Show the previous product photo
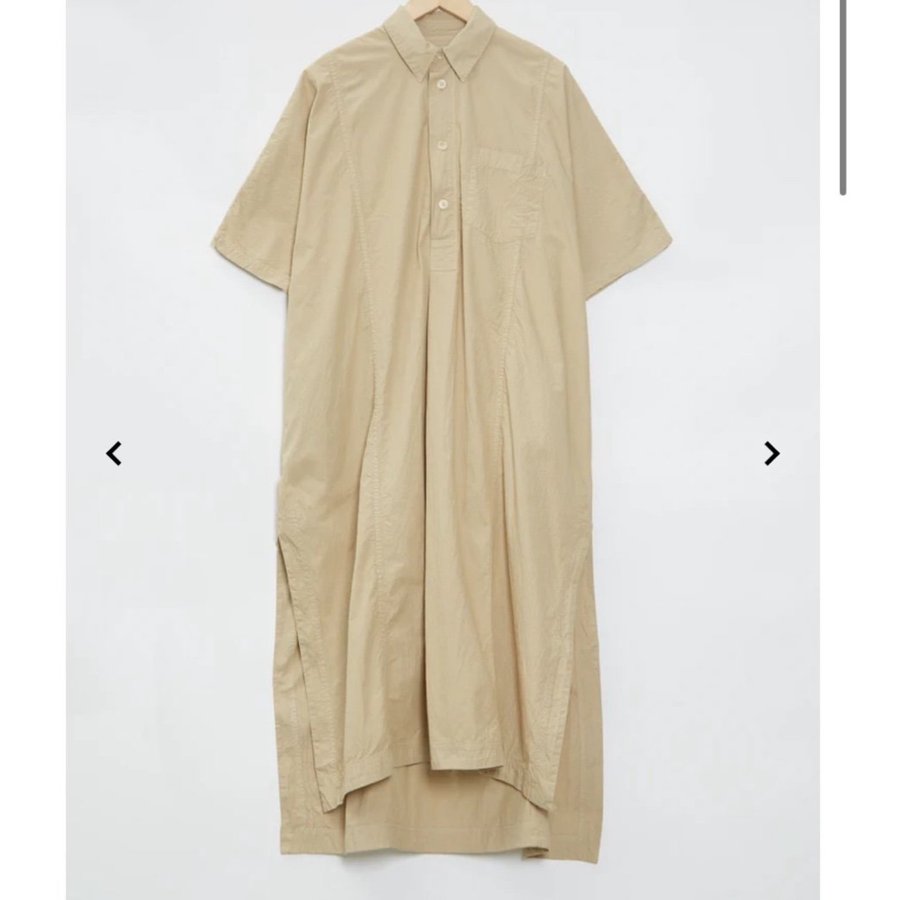900x900 pixels. tap(114, 453)
